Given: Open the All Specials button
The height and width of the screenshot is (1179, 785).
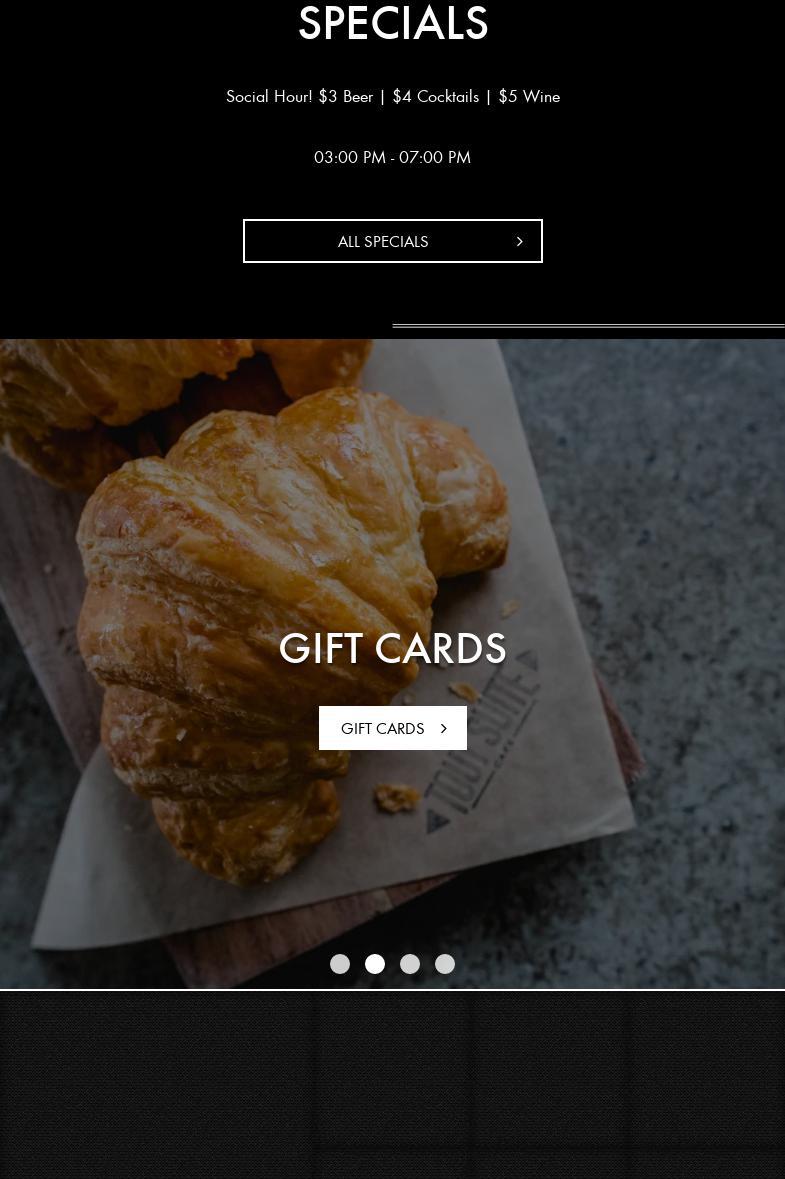Looking at the screenshot, I should [x=392, y=241].
